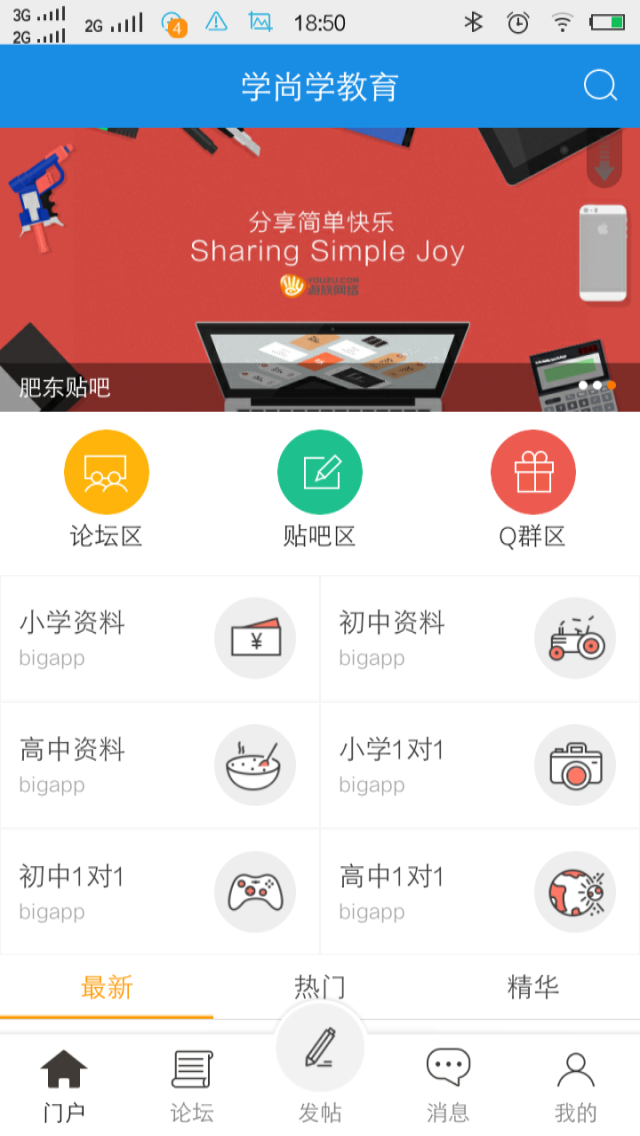Open the 肥东贴吧 banner
Screen dimensions: 640x1136
[320, 270]
